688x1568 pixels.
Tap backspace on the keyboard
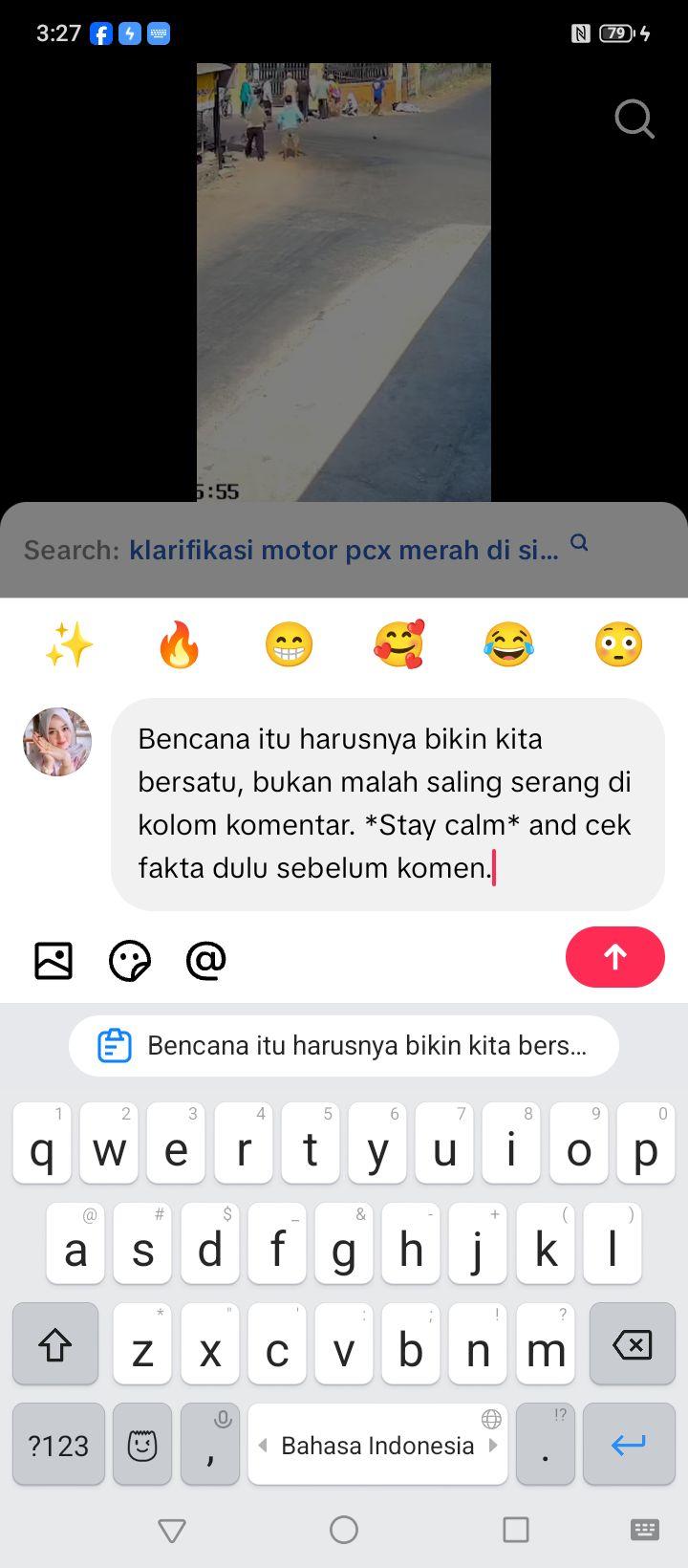coord(632,1344)
